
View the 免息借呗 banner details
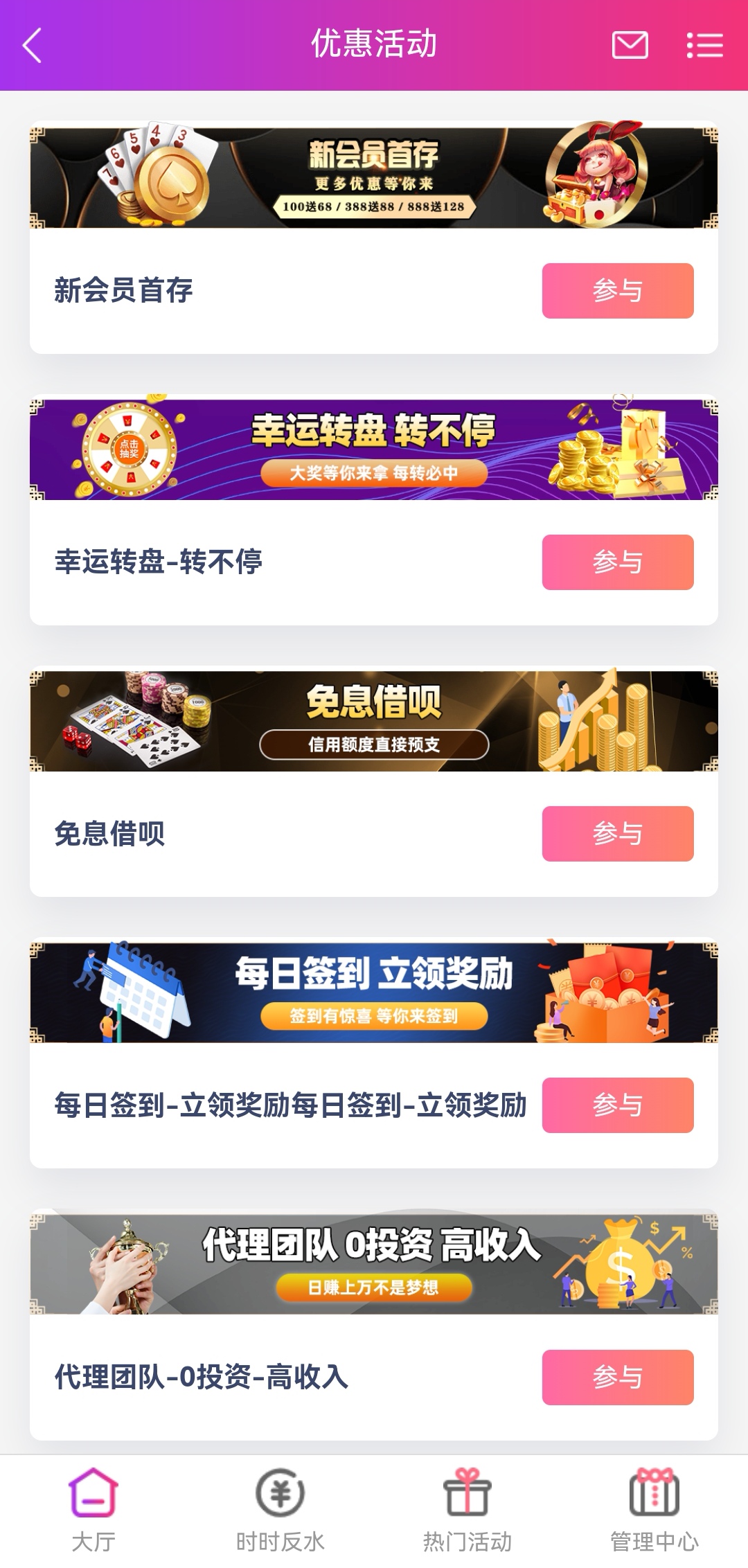374,720
